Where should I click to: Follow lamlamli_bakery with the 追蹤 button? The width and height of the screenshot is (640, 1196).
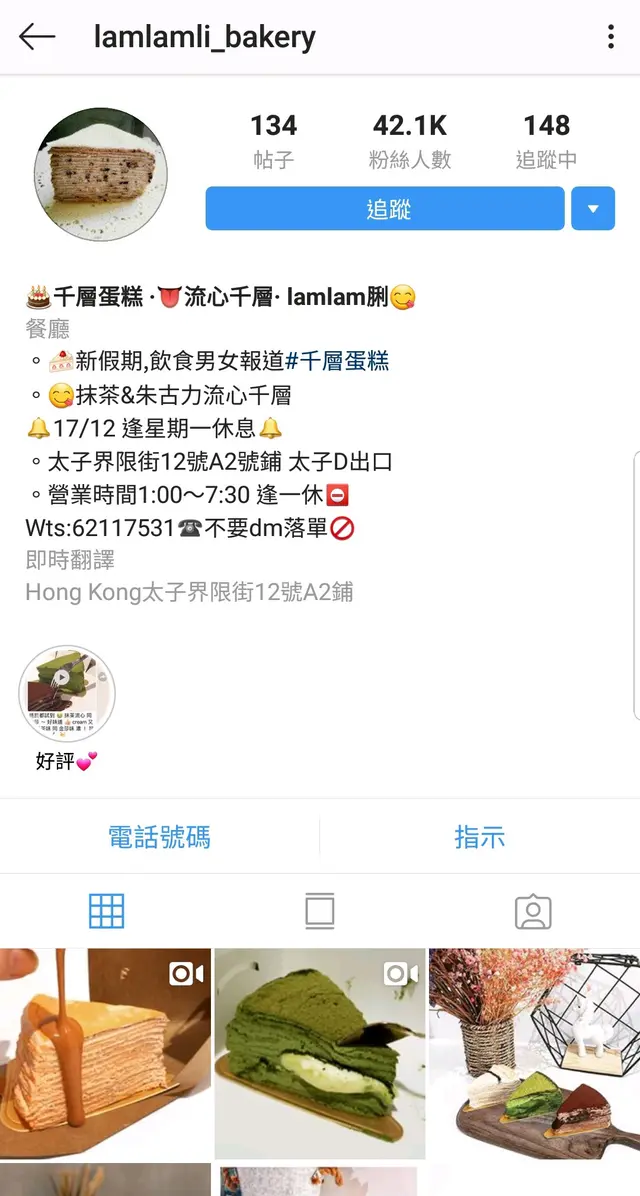(385, 209)
